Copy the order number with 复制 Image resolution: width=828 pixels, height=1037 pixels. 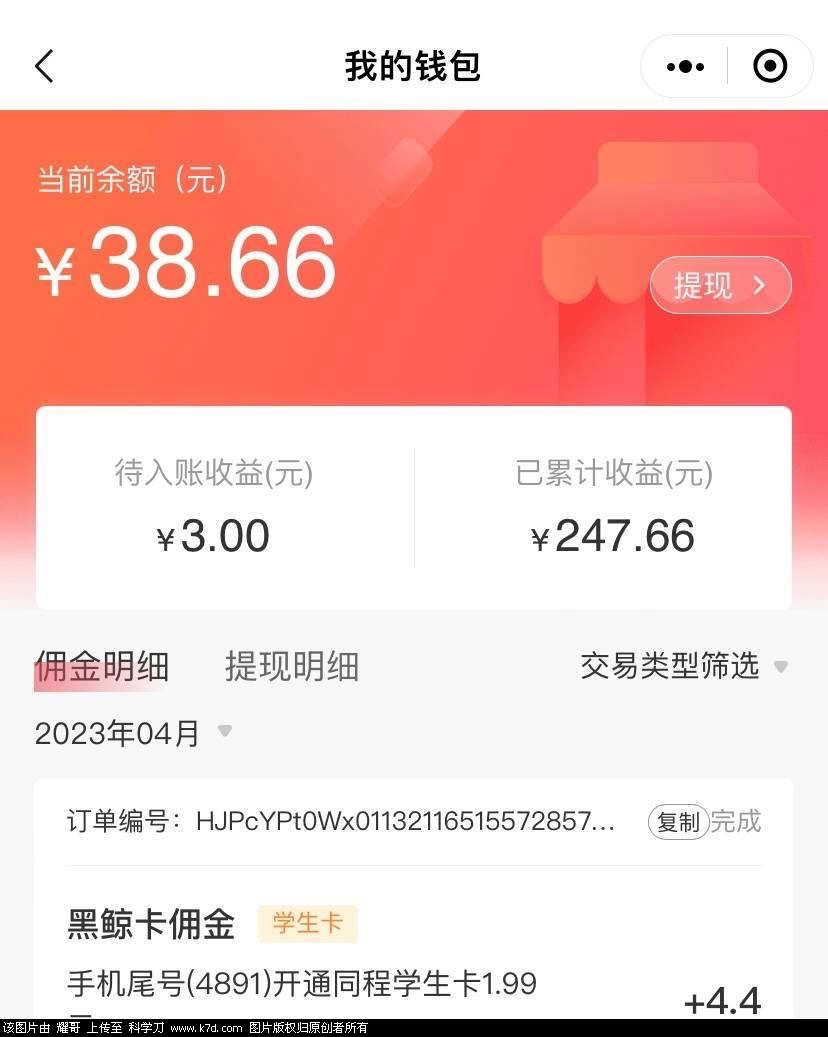(679, 822)
